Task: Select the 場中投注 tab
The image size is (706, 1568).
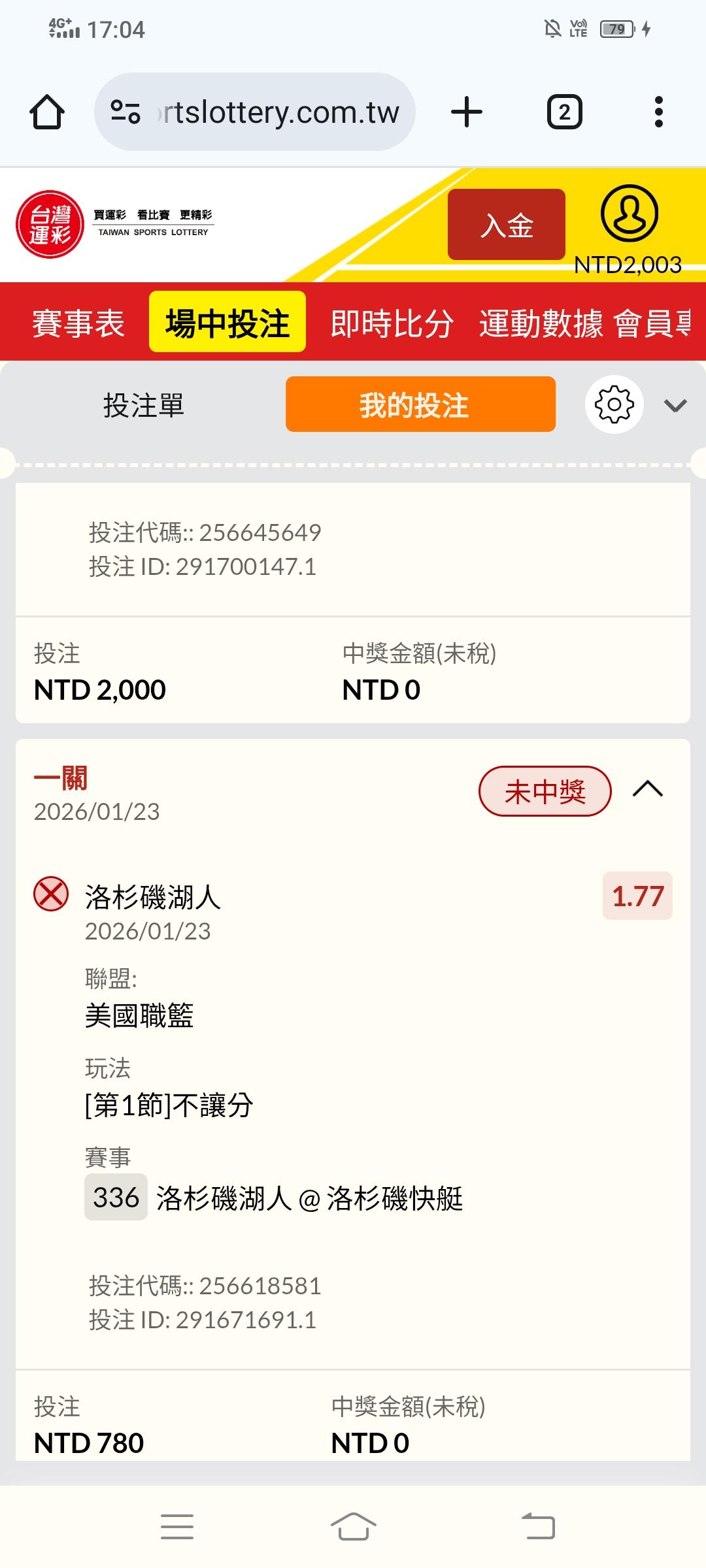Action: point(227,322)
